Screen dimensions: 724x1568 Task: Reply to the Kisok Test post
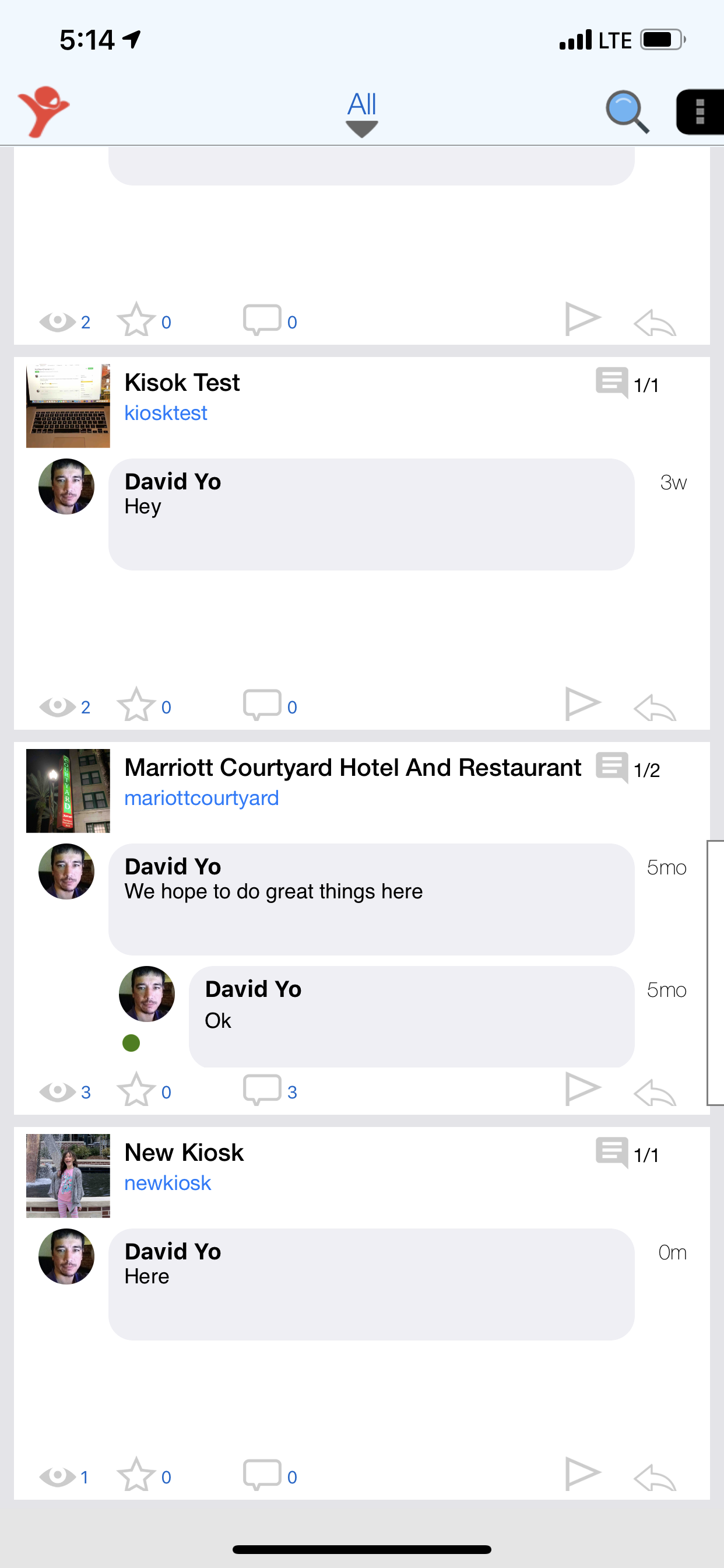655,708
